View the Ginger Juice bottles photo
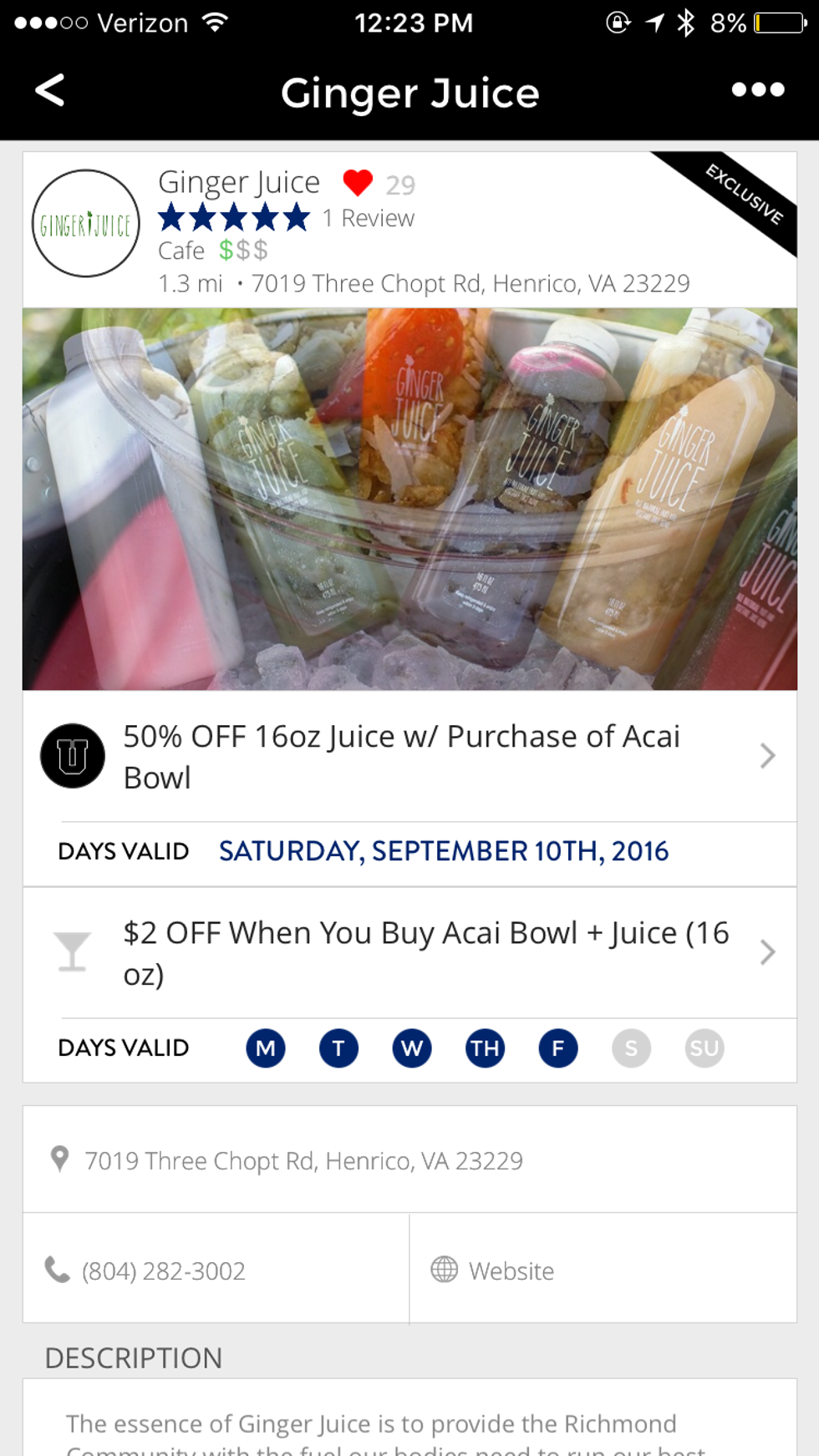819x1456 pixels. click(x=409, y=500)
